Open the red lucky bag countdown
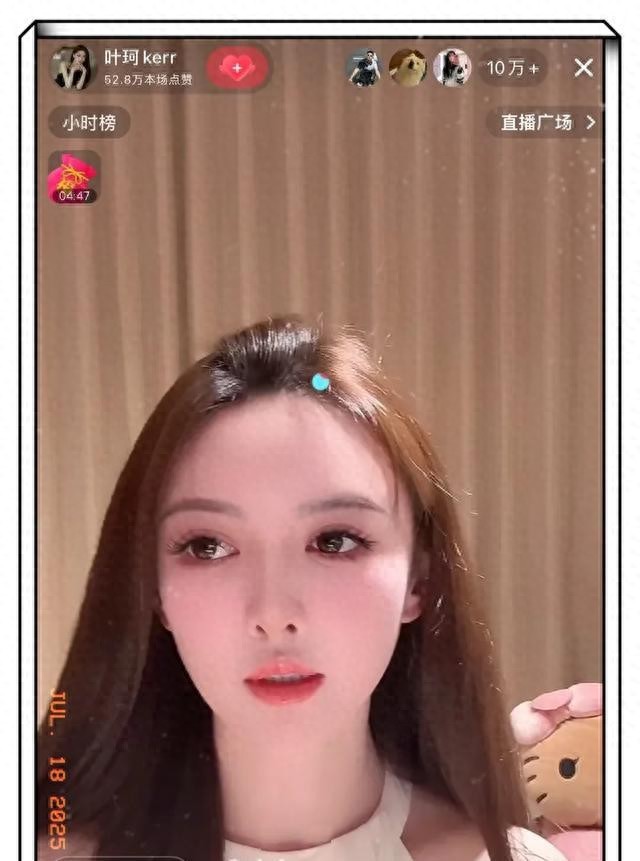The image size is (640, 861). click(x=73, y=177)
